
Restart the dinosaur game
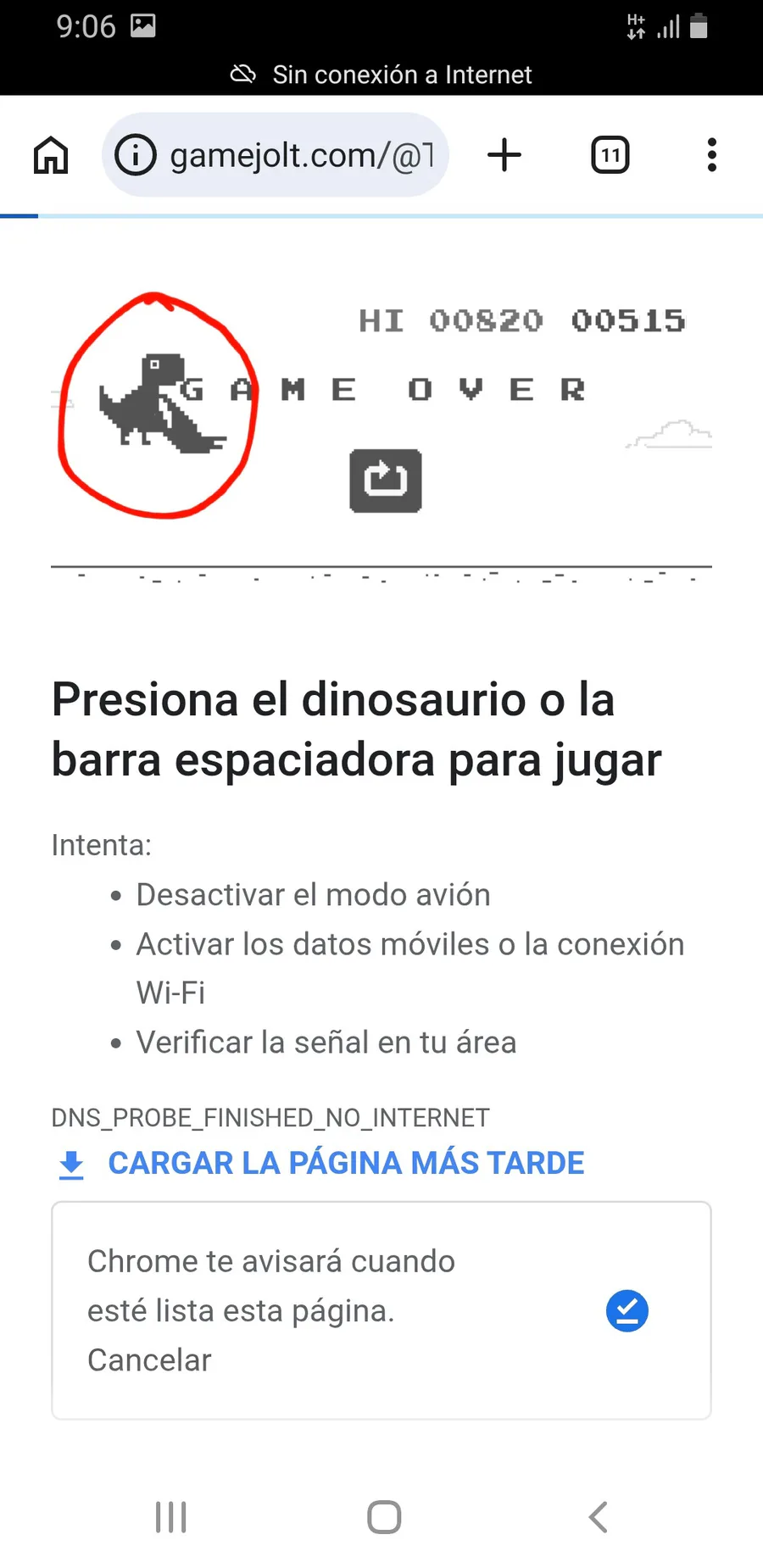coord(386,481)
